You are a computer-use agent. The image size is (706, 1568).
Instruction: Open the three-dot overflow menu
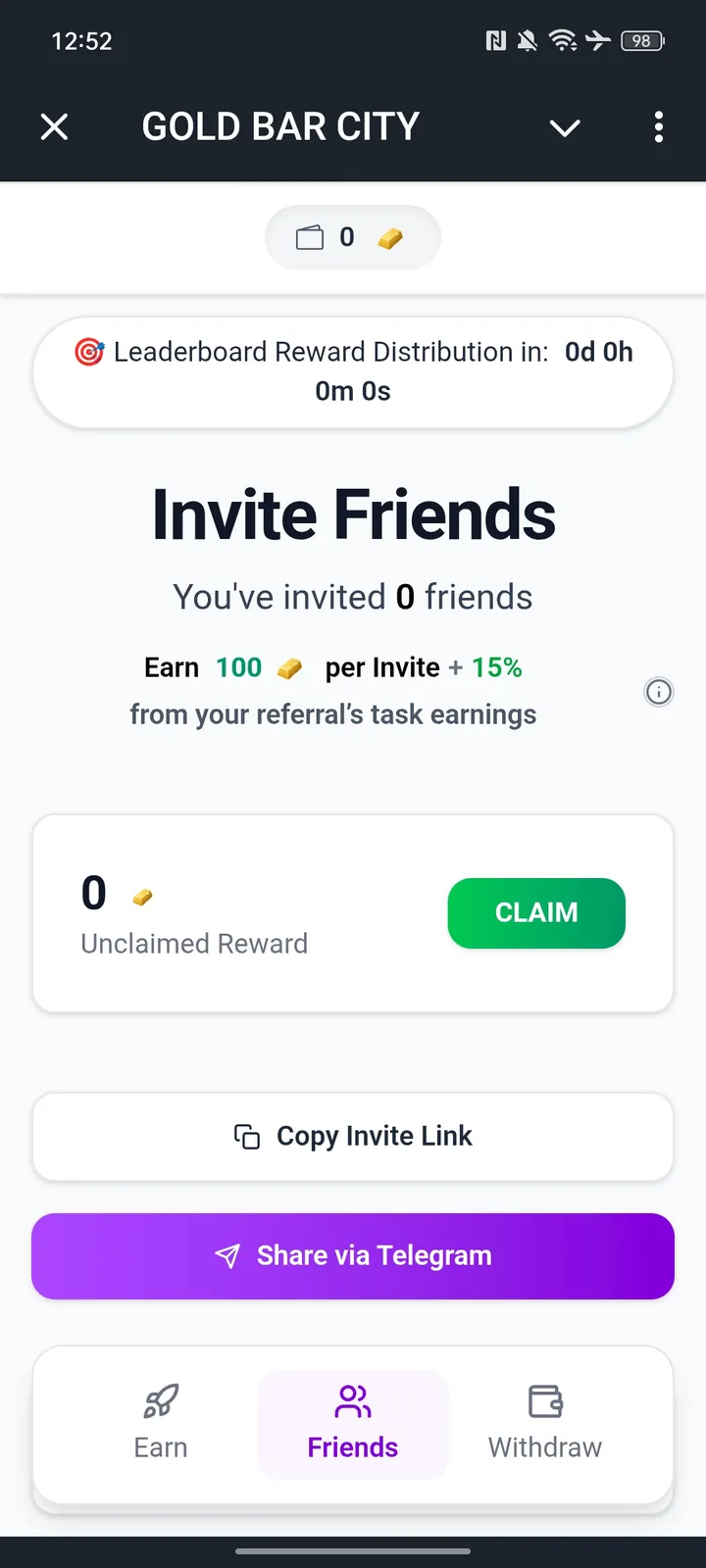[x=658, y=127]
